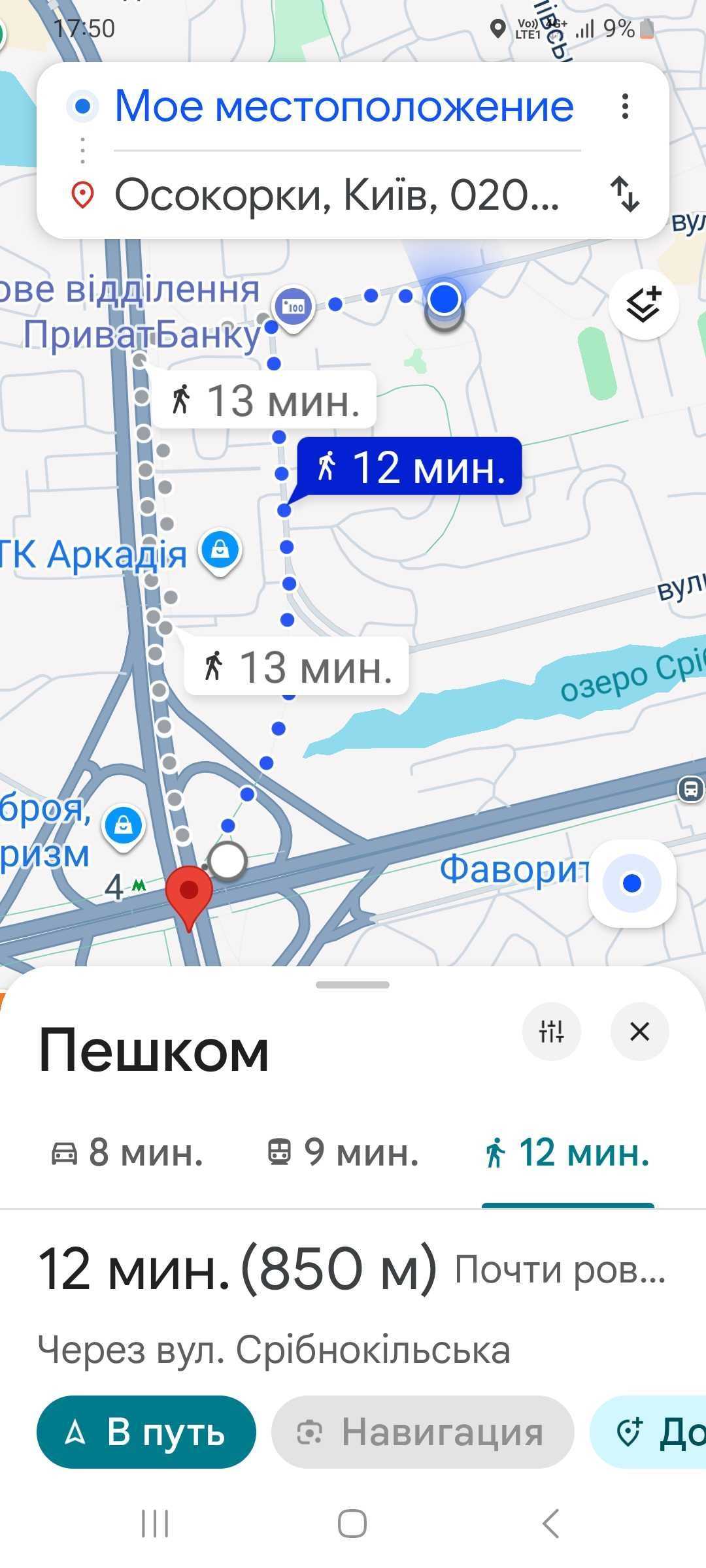The image size is (706, 1568).
Task: Go back with system back button
Action: tap(550, 1524)
